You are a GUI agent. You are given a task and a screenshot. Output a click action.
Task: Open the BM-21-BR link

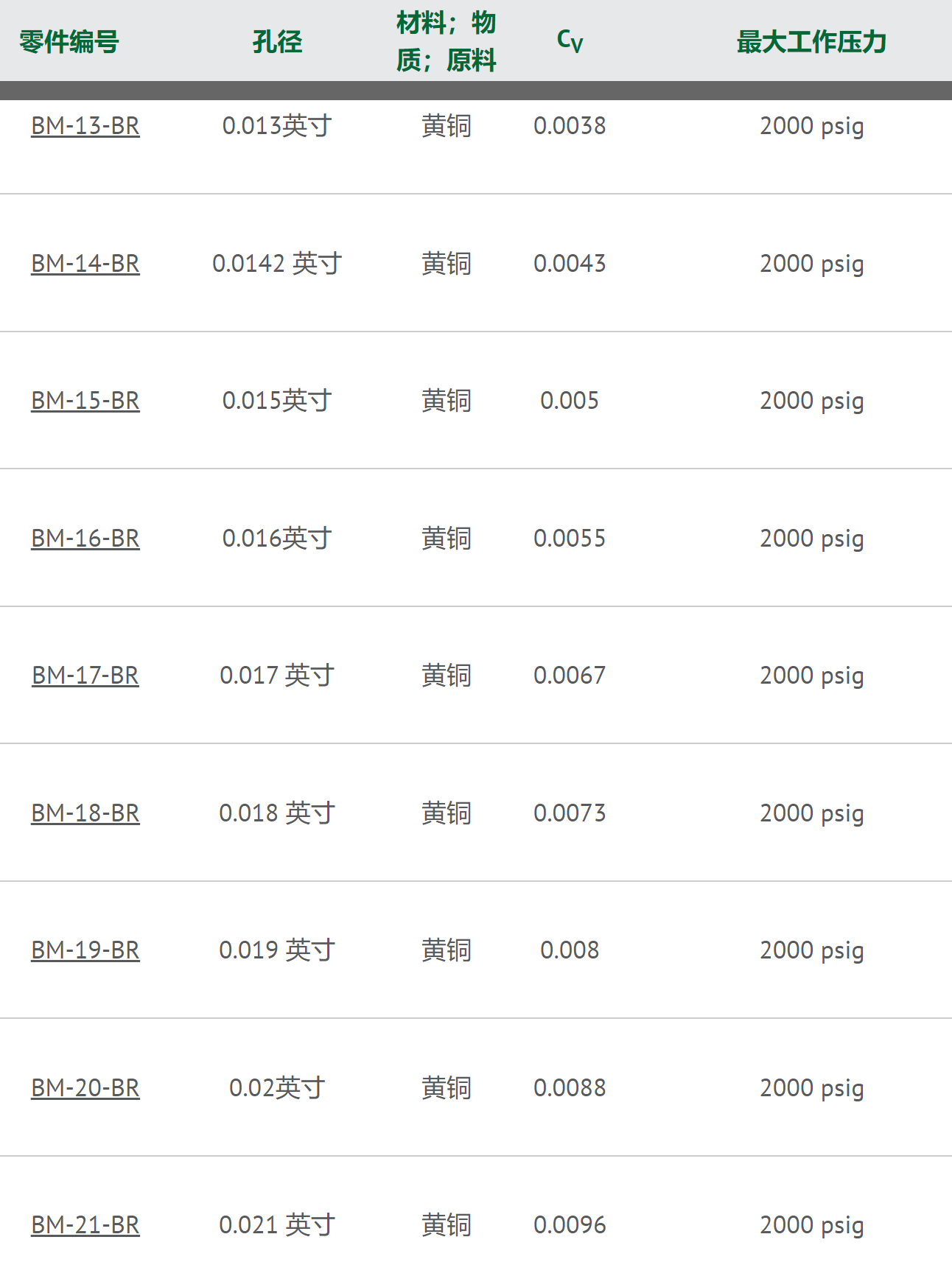85,1225
